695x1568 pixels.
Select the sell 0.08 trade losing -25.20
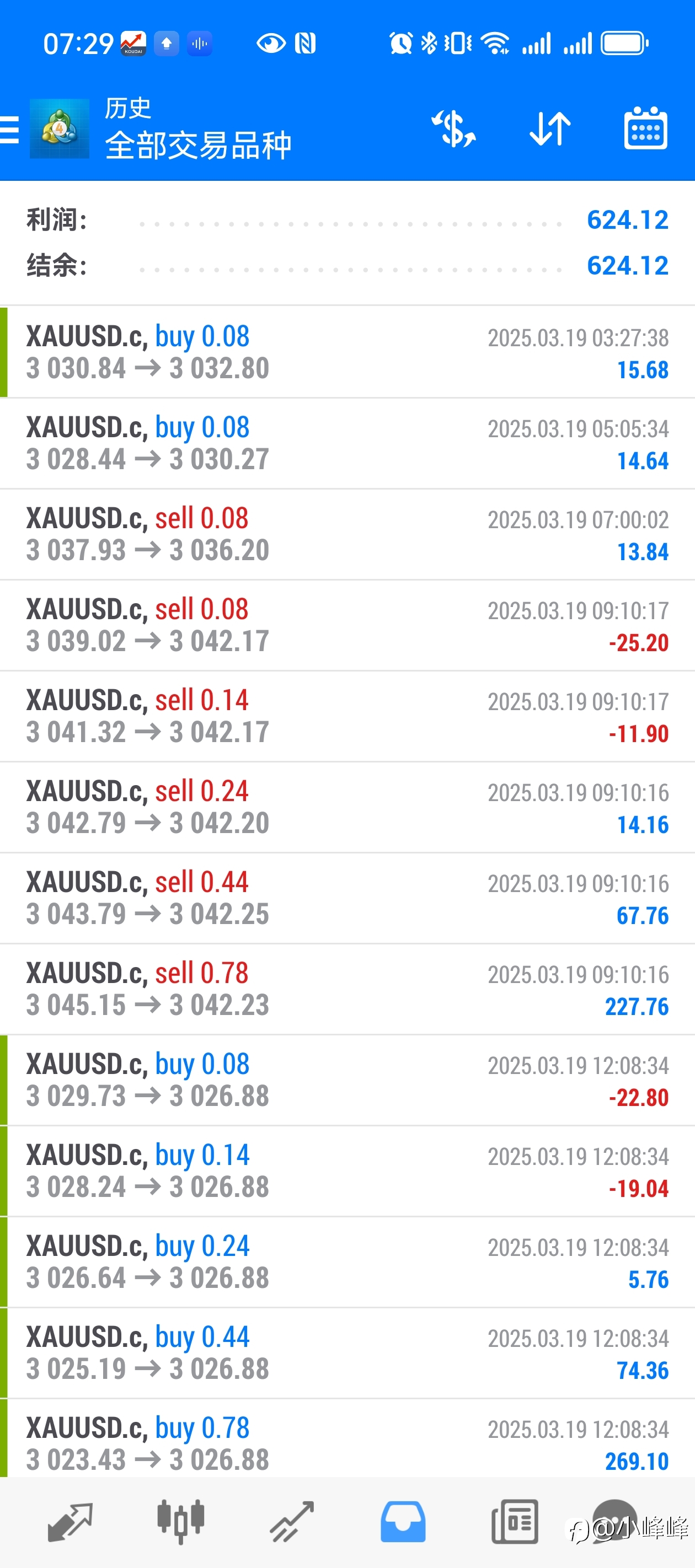(x=347, y=626)
